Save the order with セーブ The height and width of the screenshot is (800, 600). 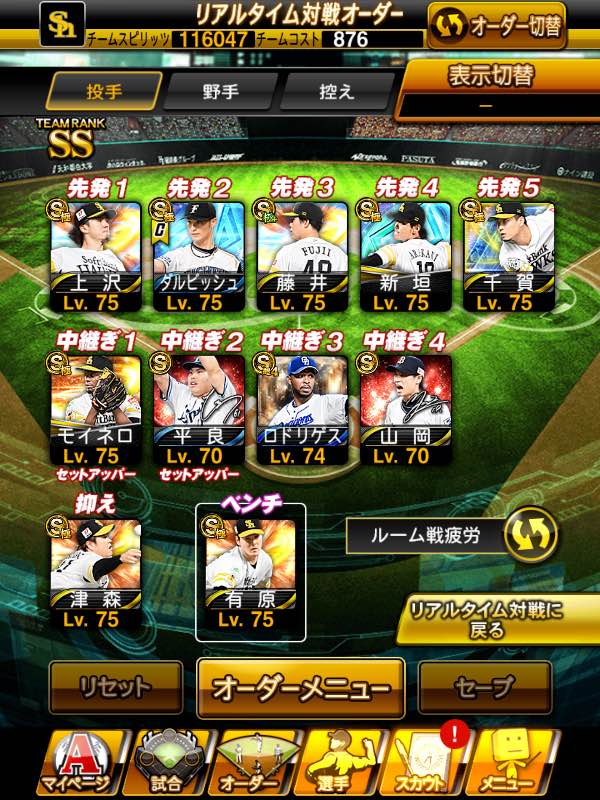click(484, 688)
